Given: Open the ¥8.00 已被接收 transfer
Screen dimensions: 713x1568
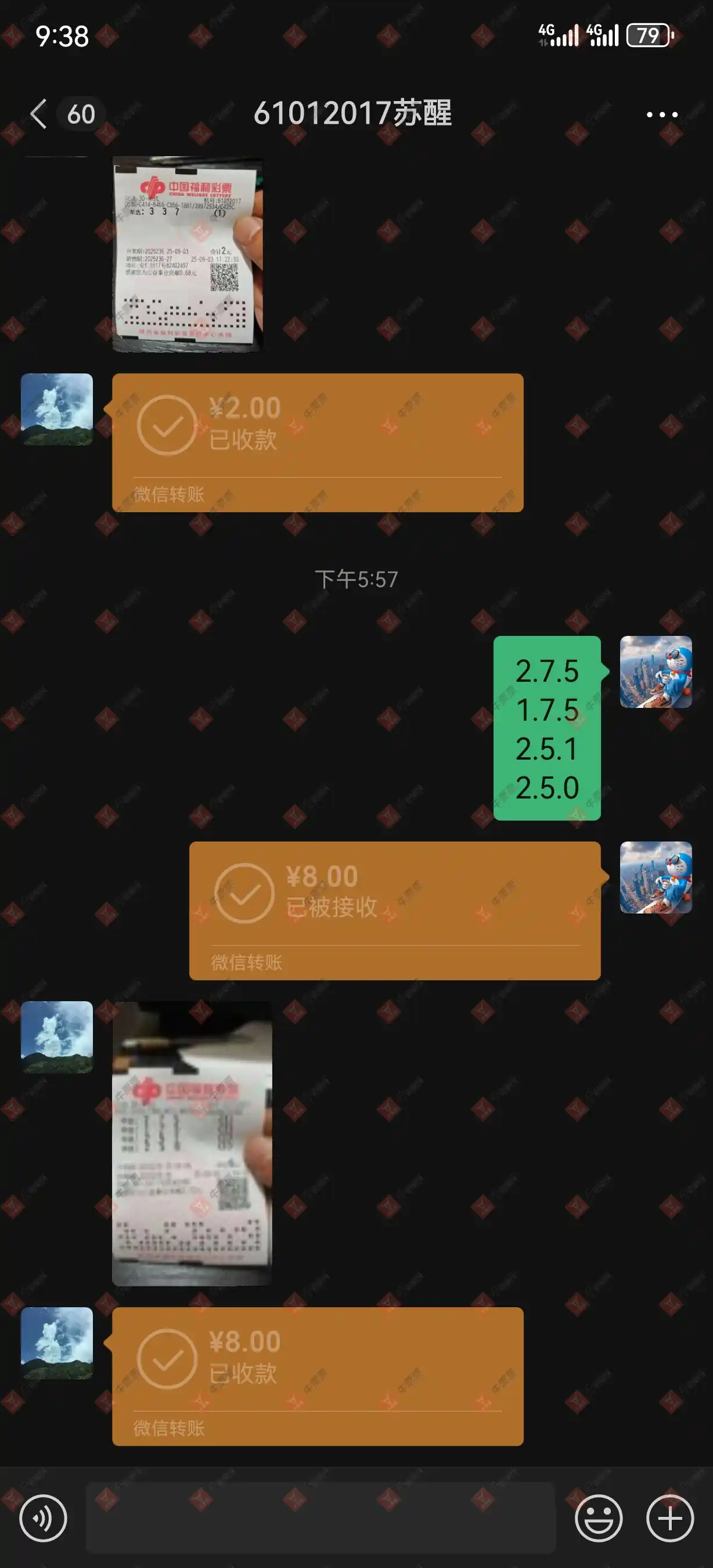Looking at the screenshot, I should coord(395,911).
